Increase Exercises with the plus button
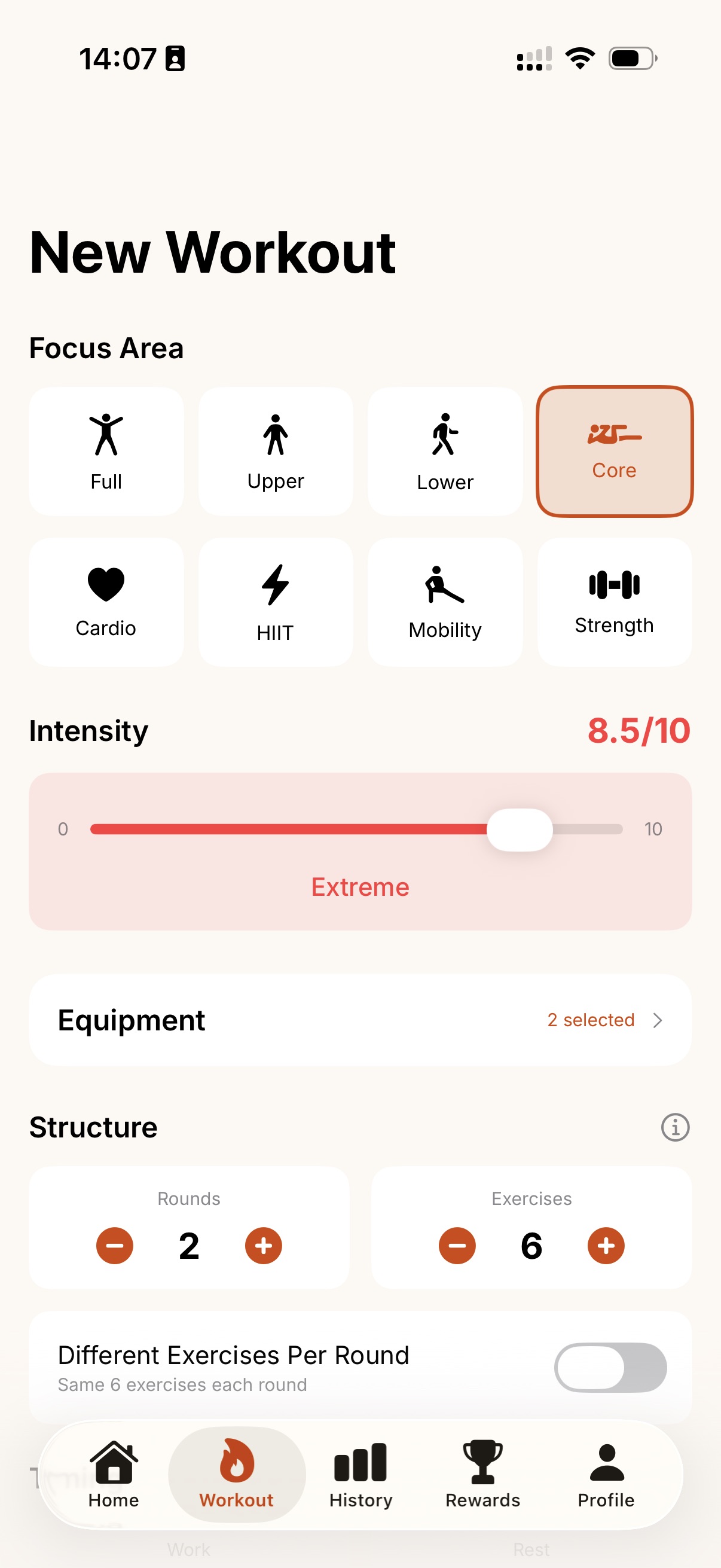Viewport: 721px width, 1568px height. pos(606,1246)
